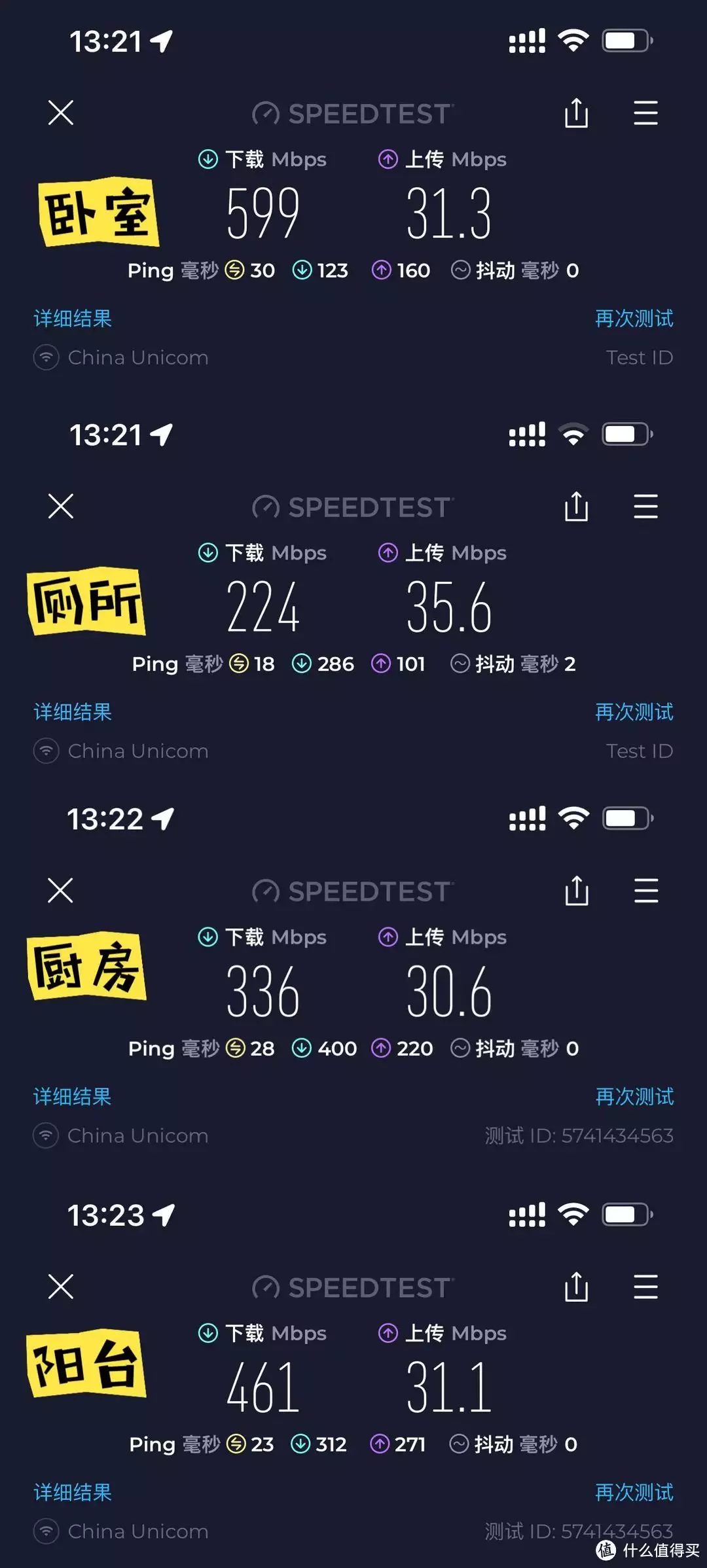This screenshot has width=707, height=1568.
Task: Tap 再次测试 on the 厨房 result
Action: 634,1097
